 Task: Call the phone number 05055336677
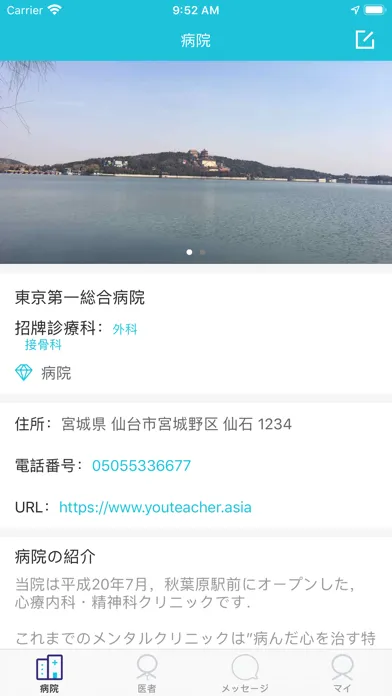click(142, 466)
